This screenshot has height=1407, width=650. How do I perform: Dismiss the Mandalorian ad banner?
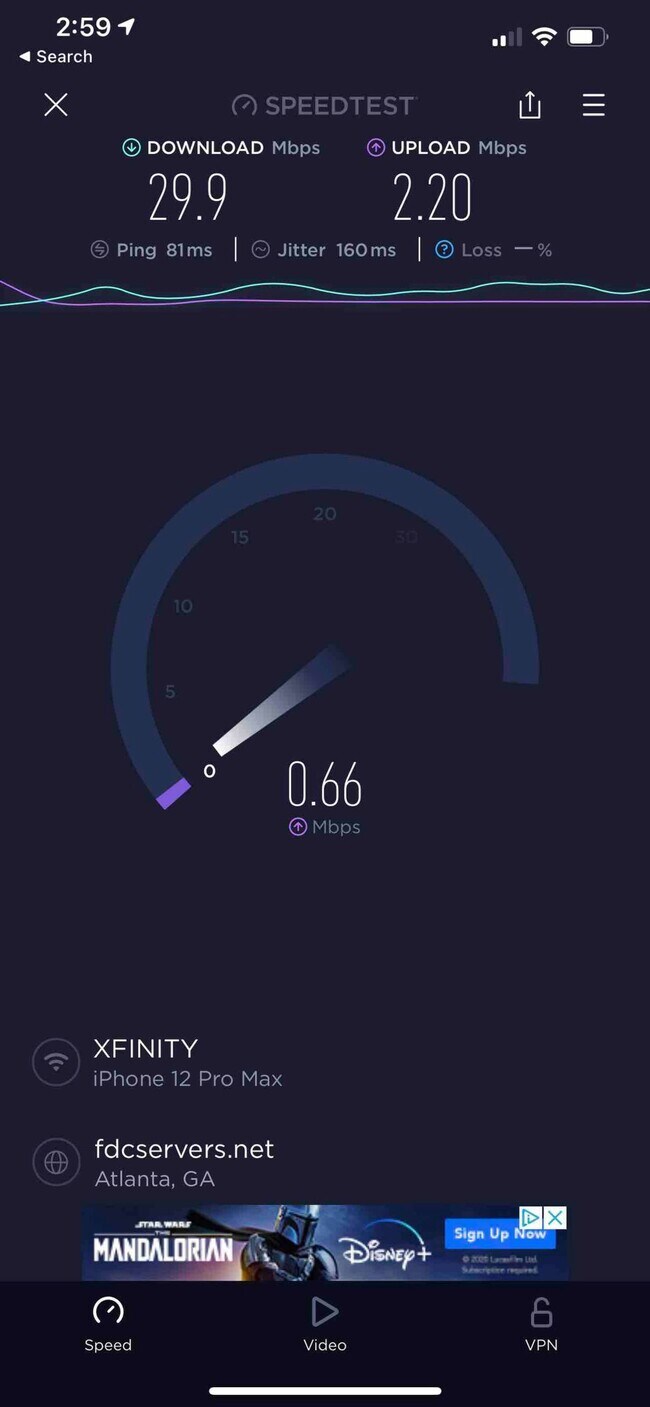555,1217
